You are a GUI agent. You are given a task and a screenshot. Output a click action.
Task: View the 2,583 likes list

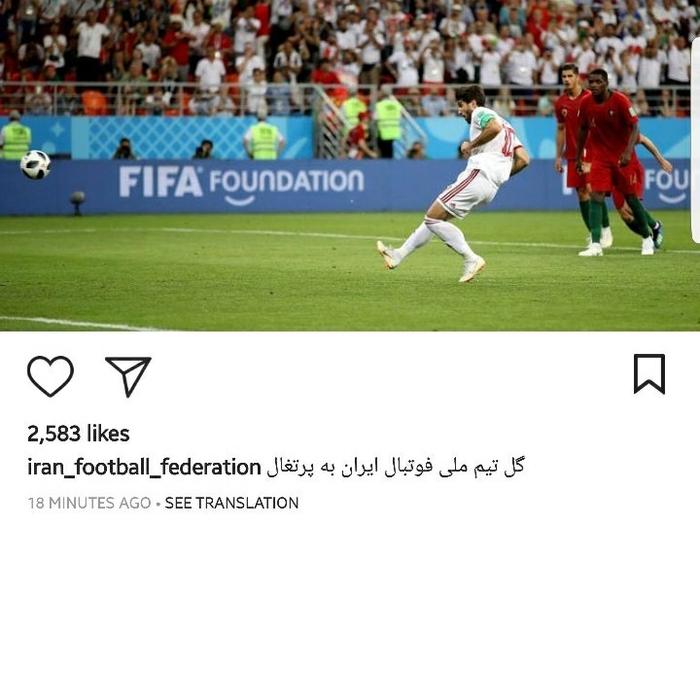tap(78, 433)
